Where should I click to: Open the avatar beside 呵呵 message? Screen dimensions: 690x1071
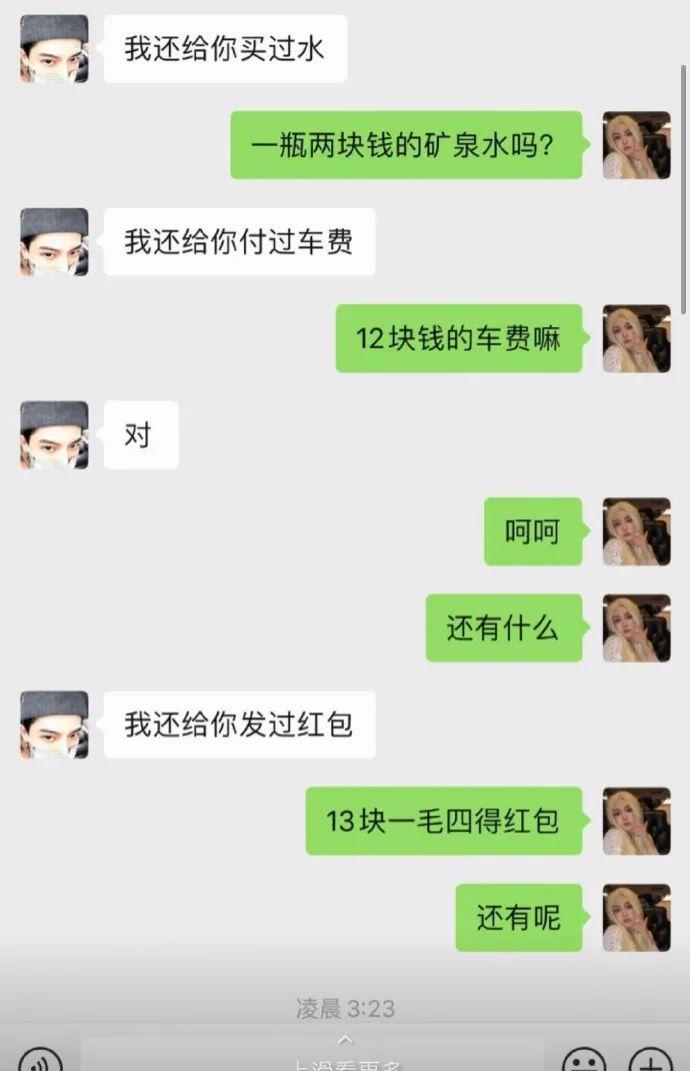point(636,531)
